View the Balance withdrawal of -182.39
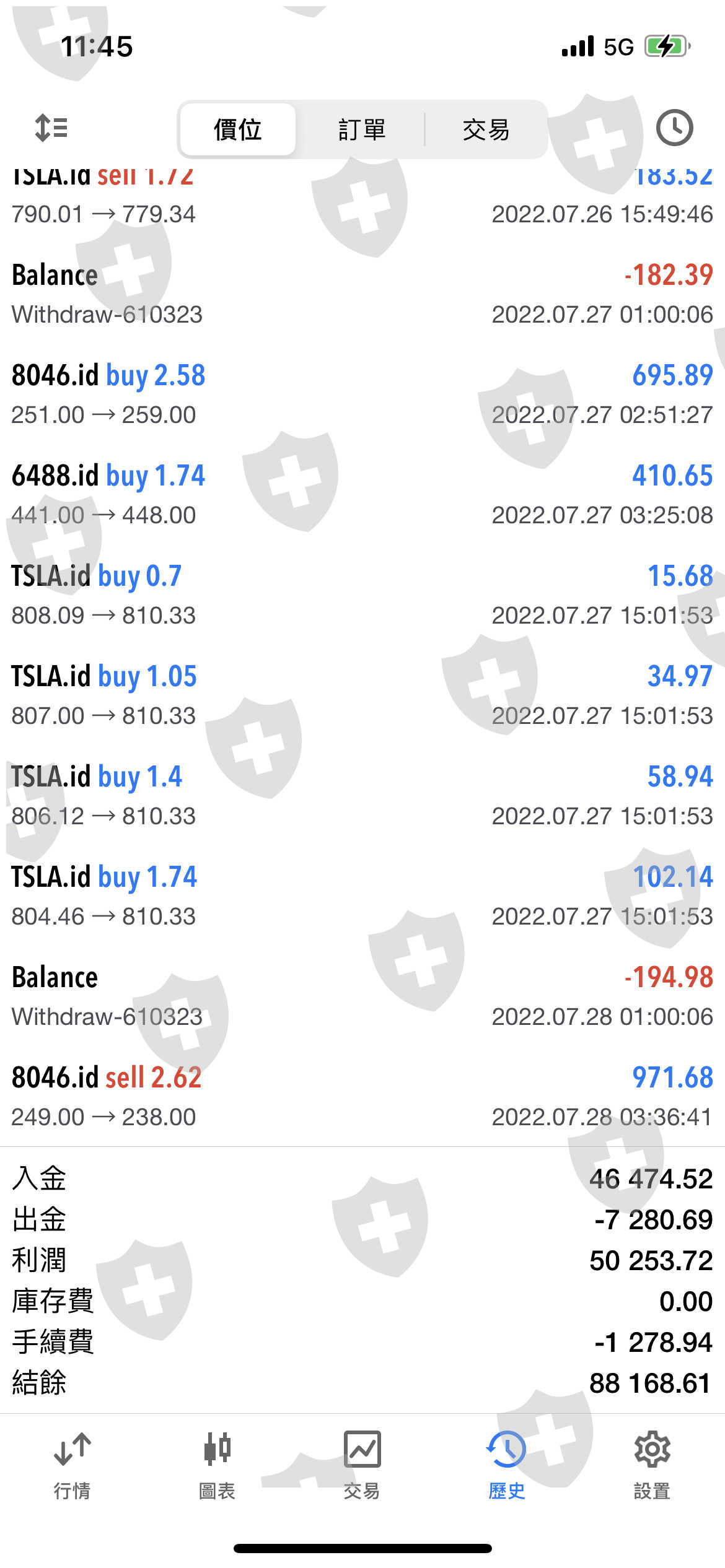Viewport: 725px width, 1568px height. (362, 294)
